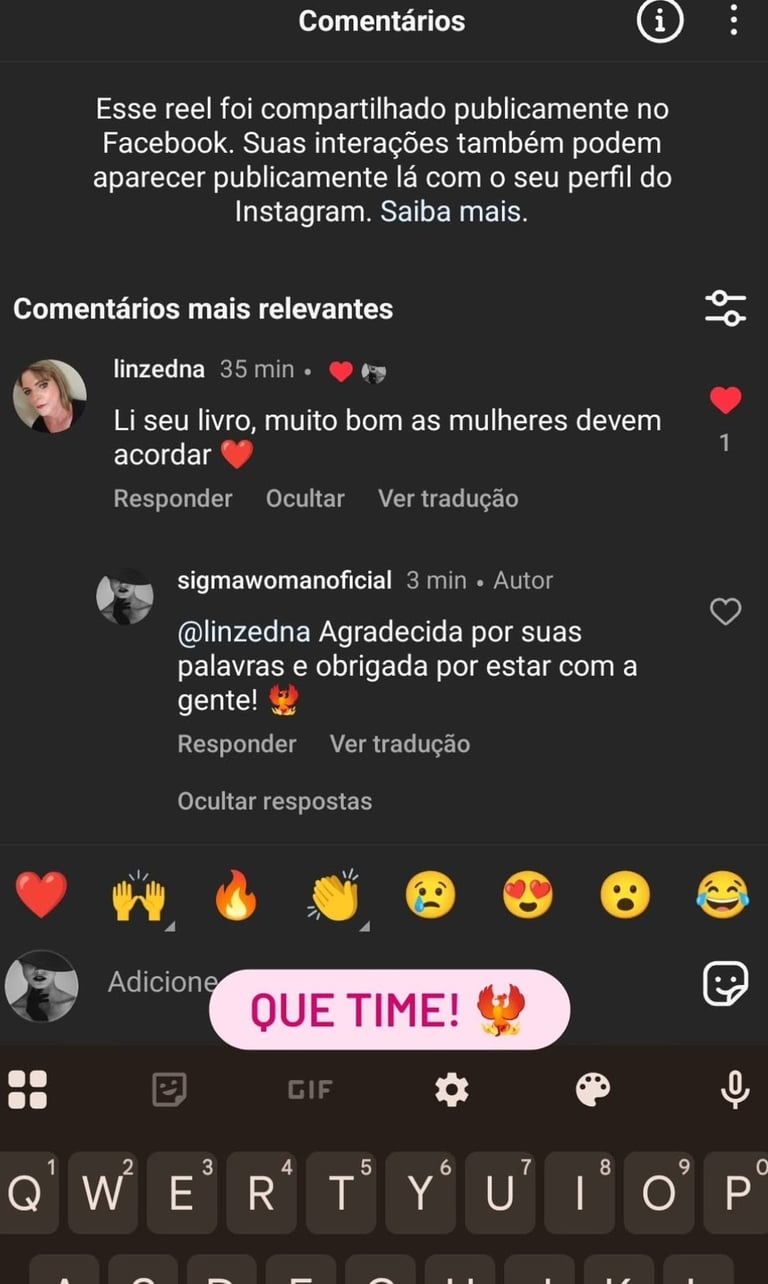Open keyboard settings gear
The image size is (768, 1284).
click(x=452, y=1090)
